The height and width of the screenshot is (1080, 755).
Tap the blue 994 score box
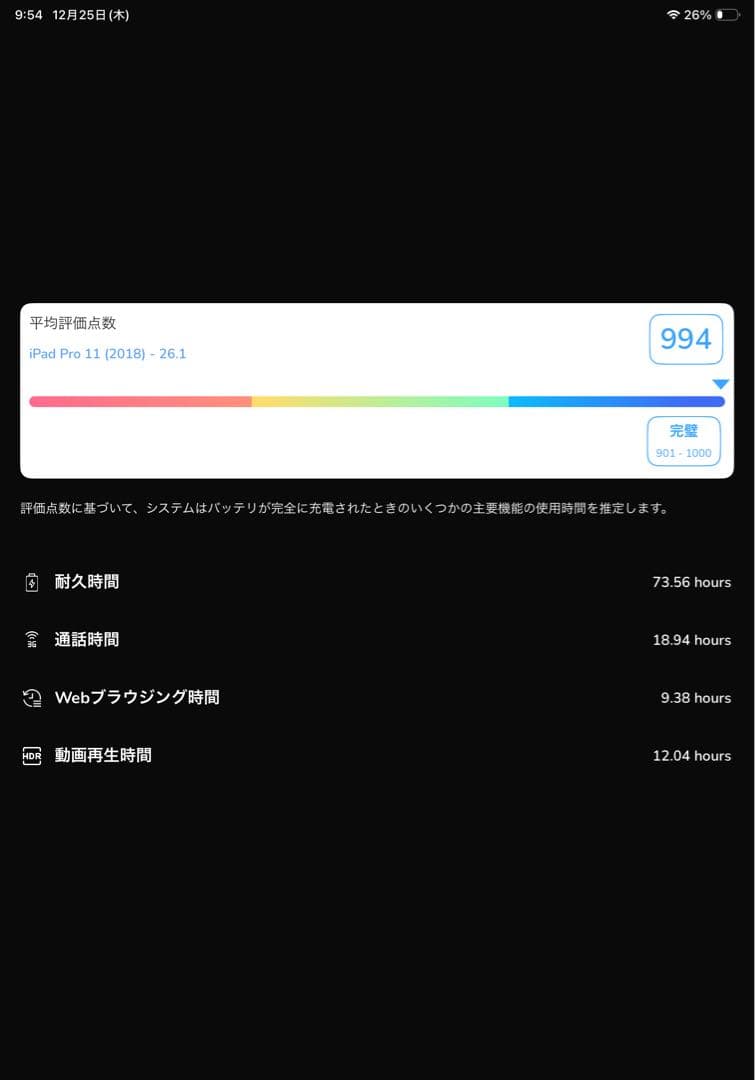pos(686,339)
